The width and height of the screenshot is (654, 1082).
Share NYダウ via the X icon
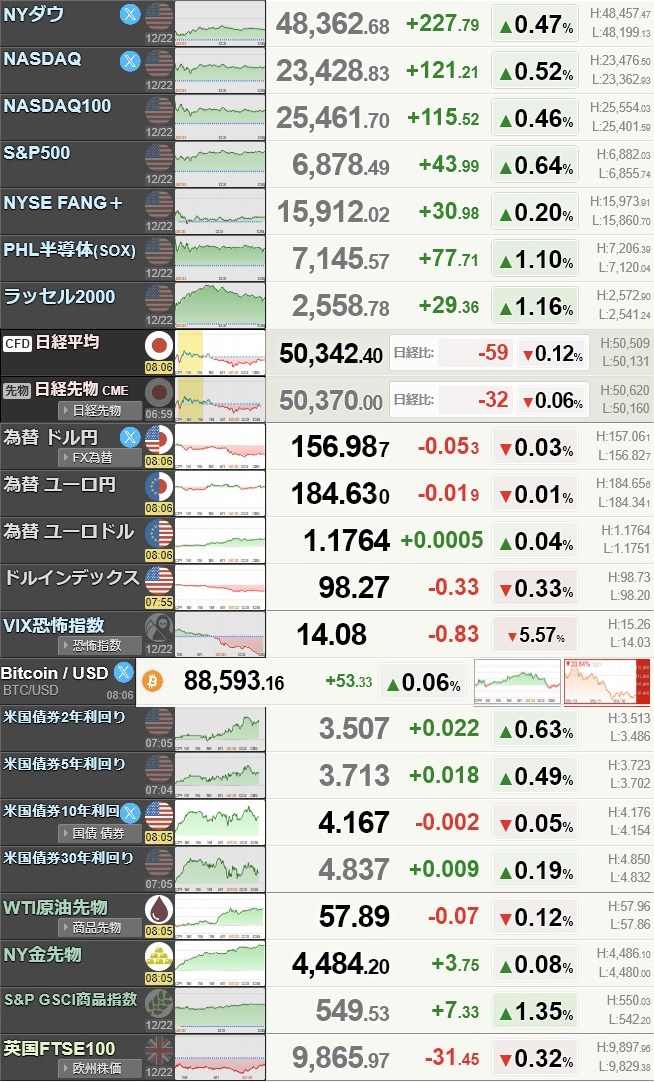(130, 14)
